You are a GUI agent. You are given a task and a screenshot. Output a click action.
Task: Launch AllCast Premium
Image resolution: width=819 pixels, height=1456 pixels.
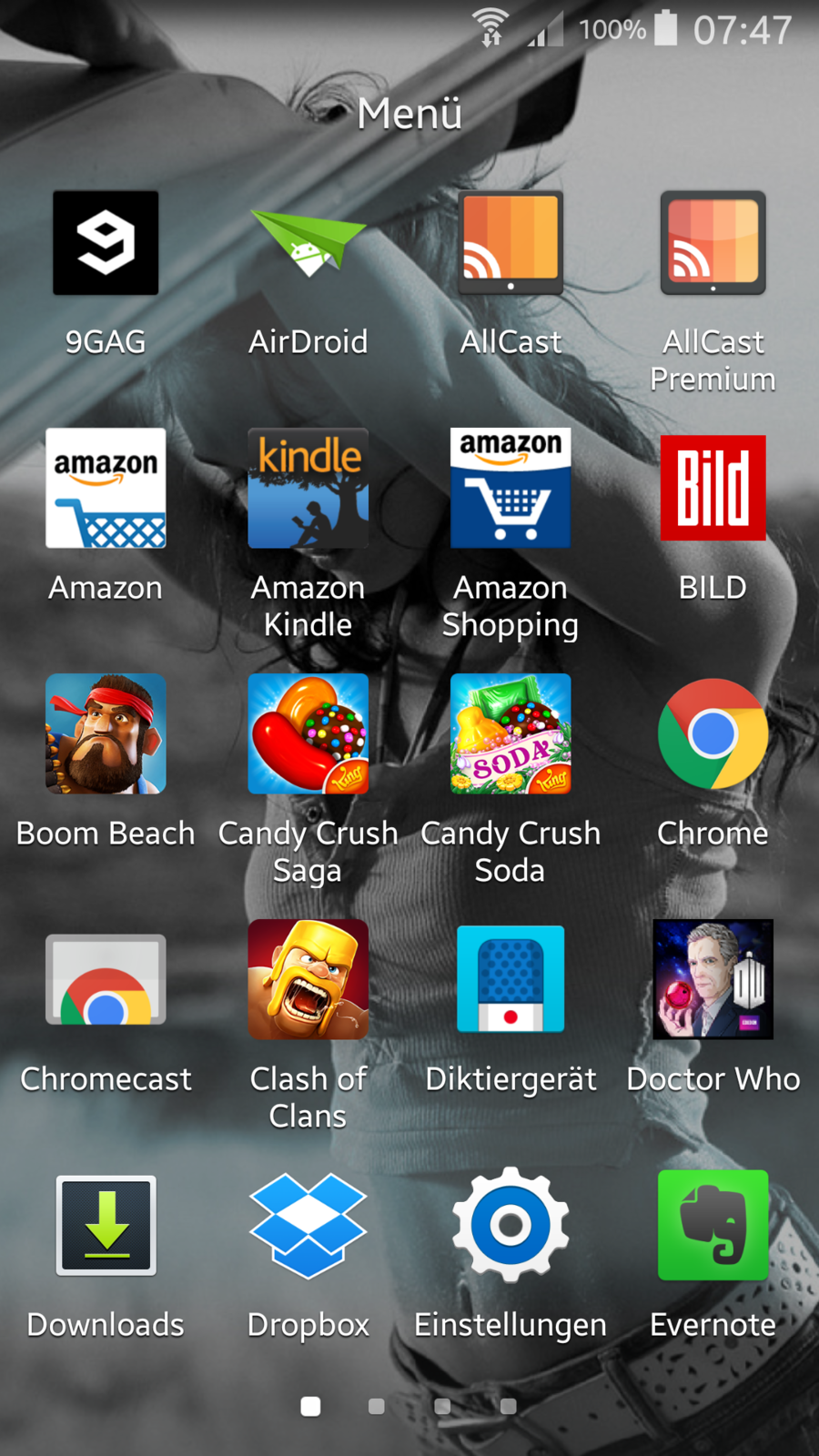tap(713, 243)
